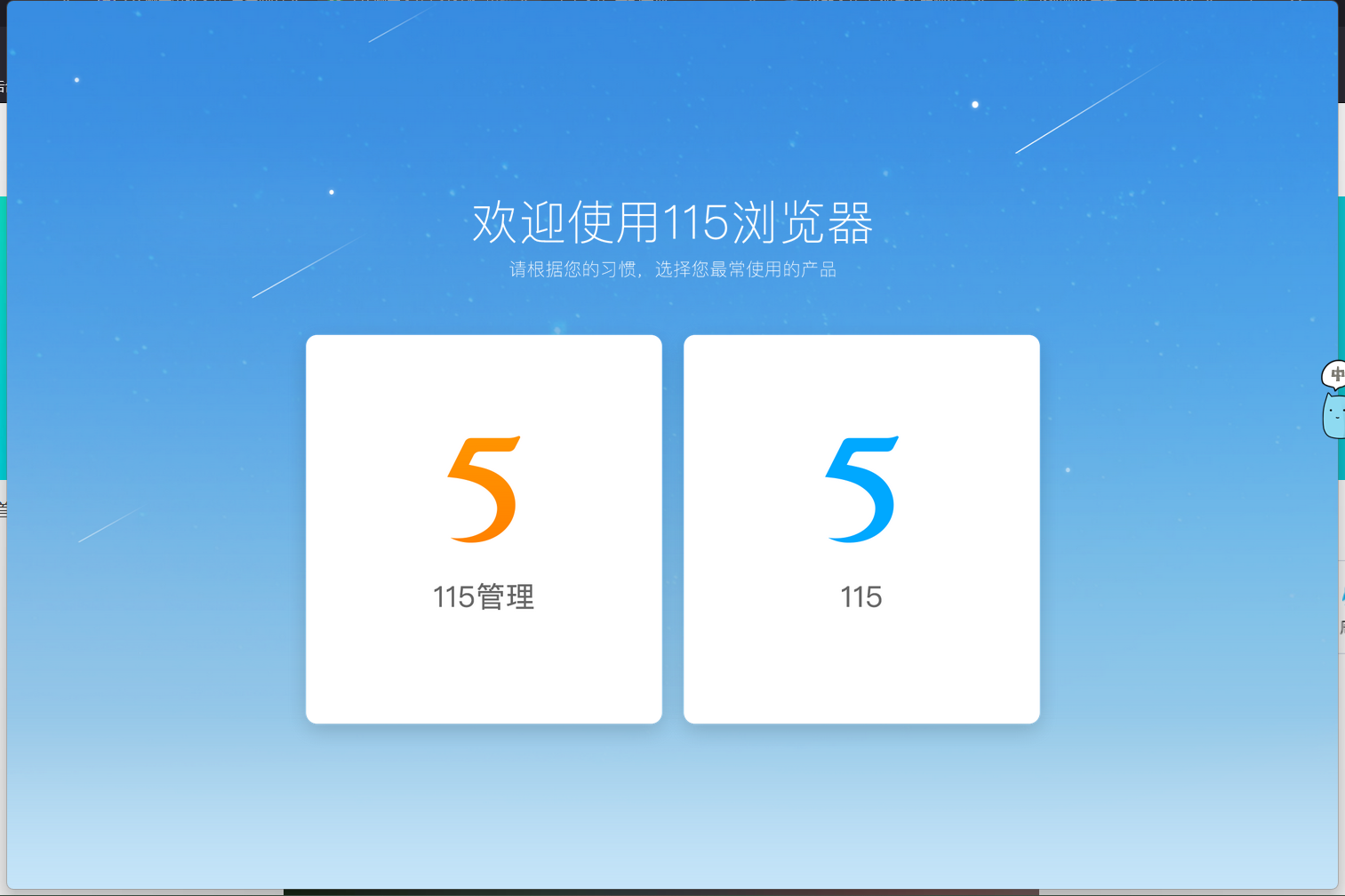The height and width of the screenshot is (896, 1345).
Task: Select the 115管理 product card
Action: (484, 529)
